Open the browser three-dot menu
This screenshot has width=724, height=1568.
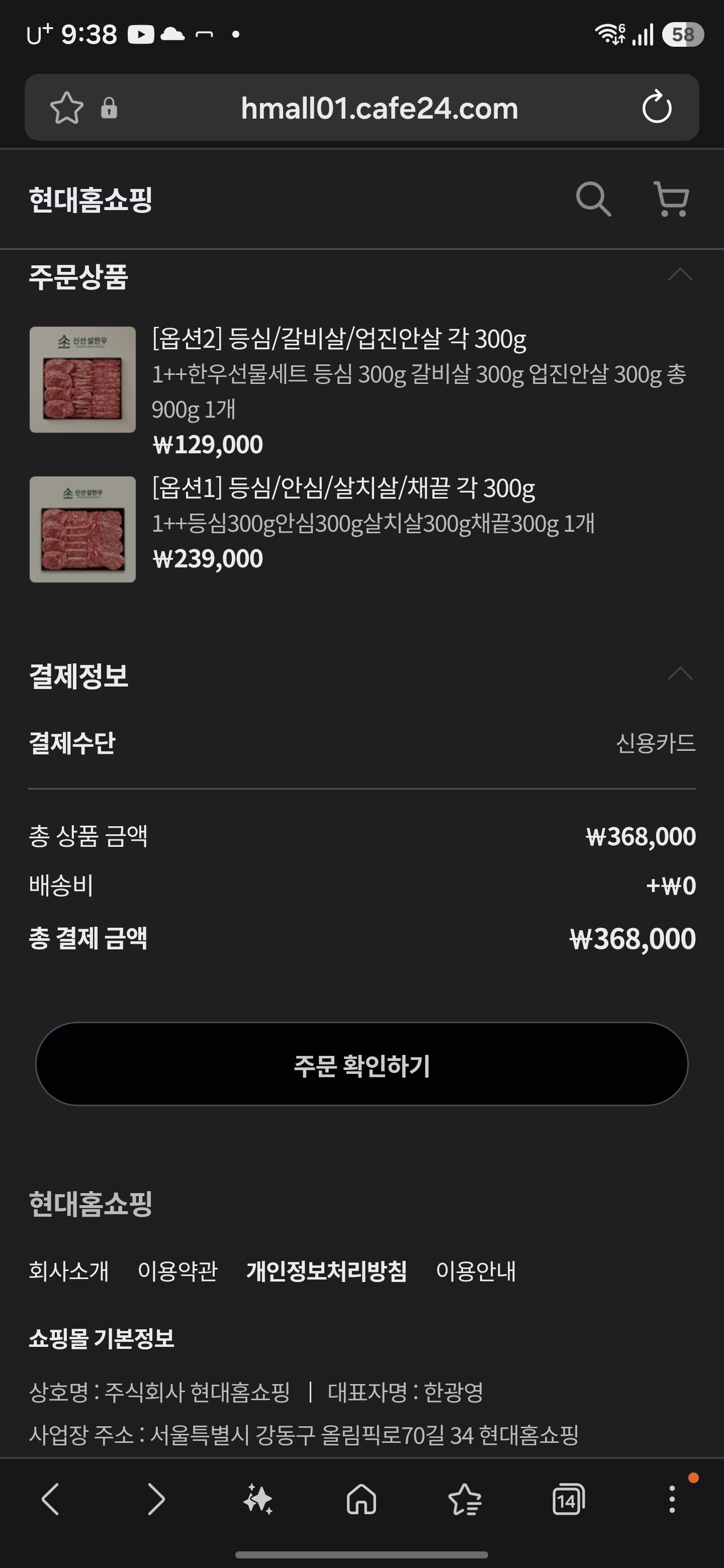coord(672,1499)
